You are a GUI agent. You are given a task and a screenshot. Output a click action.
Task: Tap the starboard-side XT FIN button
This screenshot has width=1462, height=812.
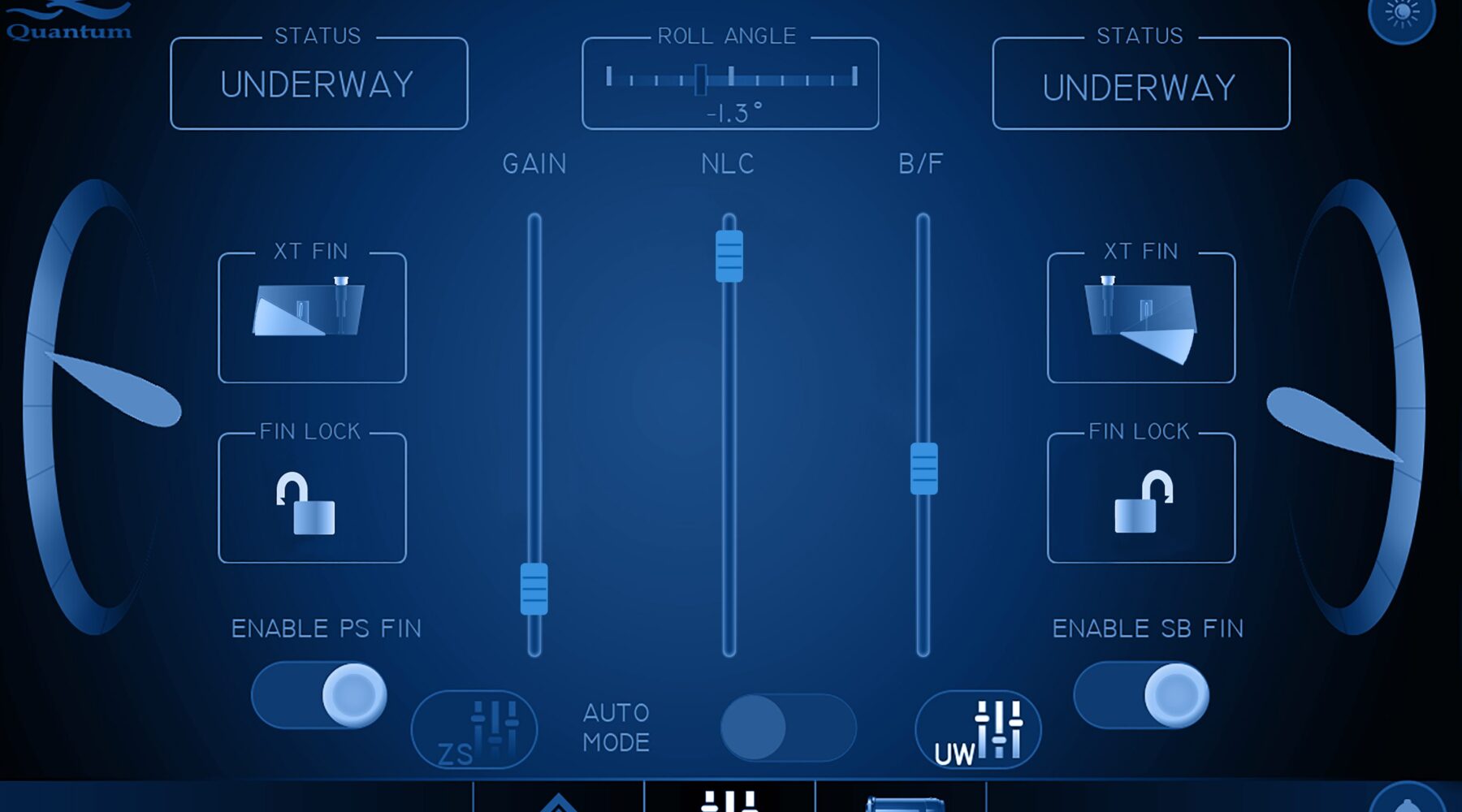pos(1140,317)
